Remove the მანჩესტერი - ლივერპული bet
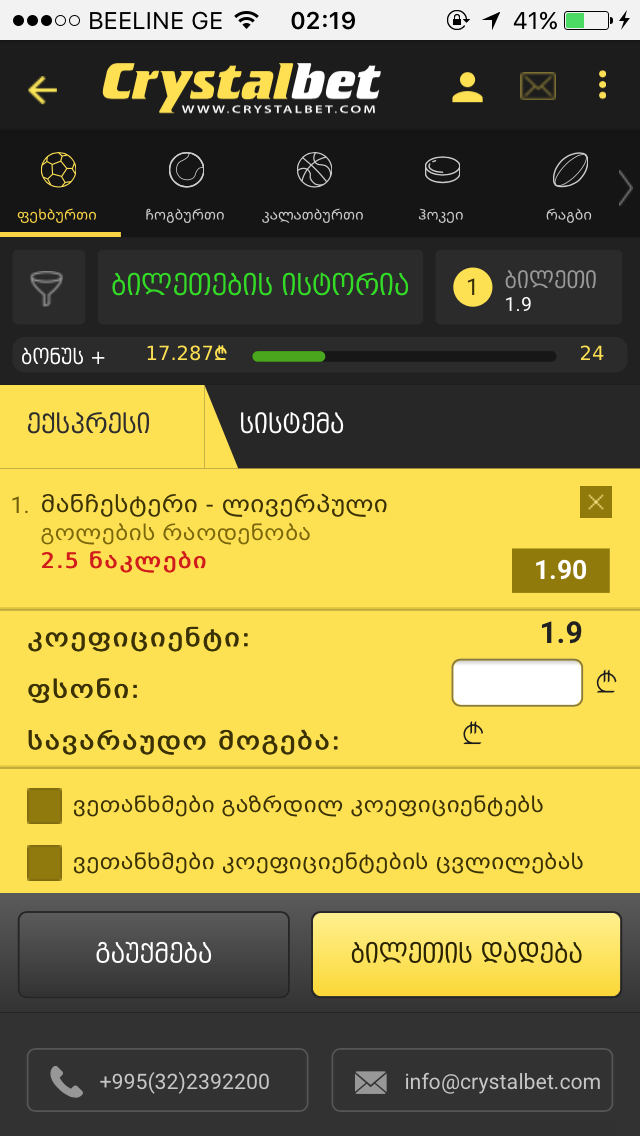This screenshot has height=1136, width=640. [x=596, y=502]
